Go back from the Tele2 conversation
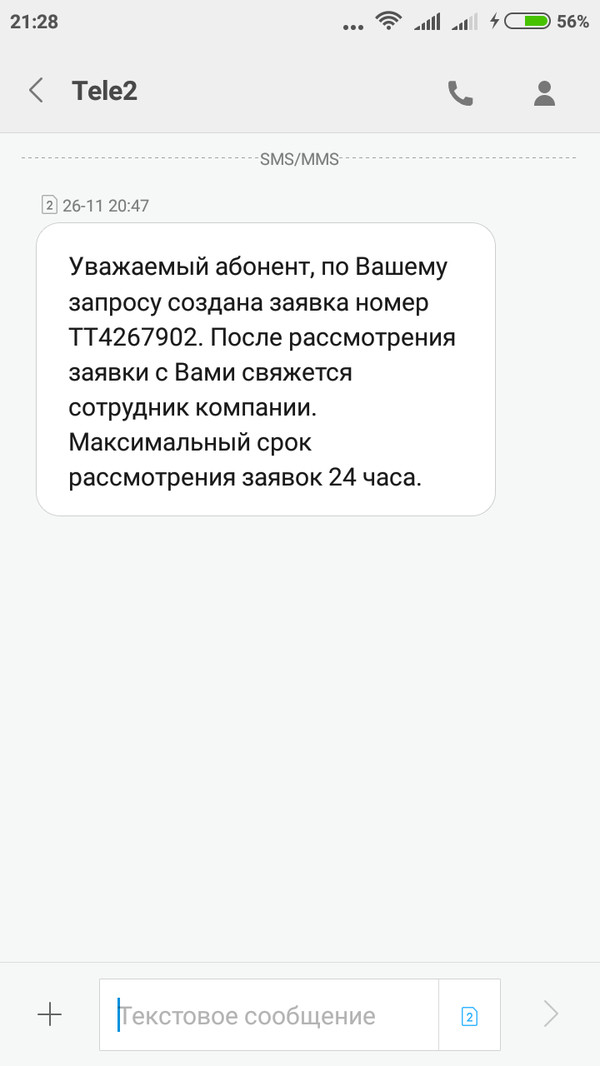The width and height of the screenshot is (600, 1066). (36, 91)
